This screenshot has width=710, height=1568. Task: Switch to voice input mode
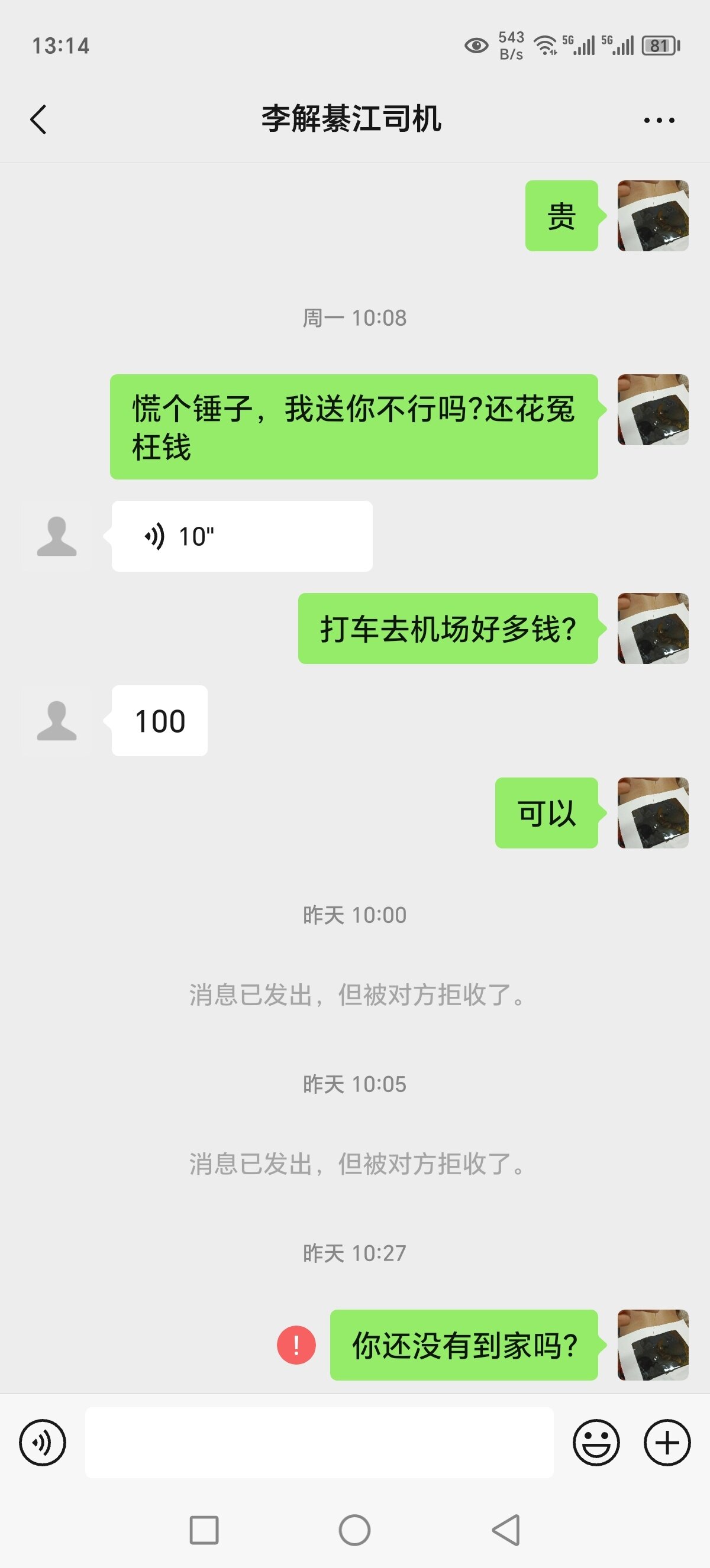click(43, 1442)
